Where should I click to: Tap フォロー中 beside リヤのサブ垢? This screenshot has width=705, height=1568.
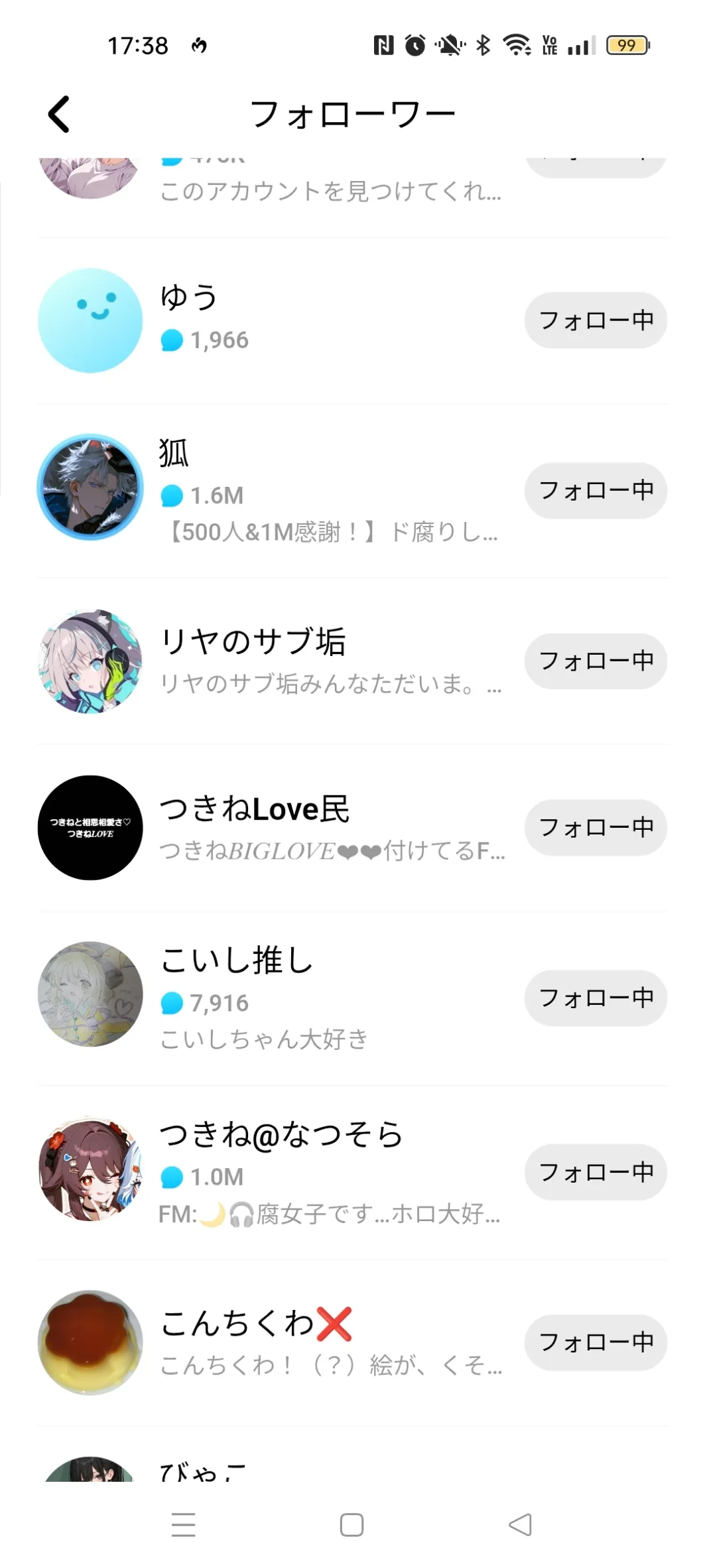coord(595,661)
